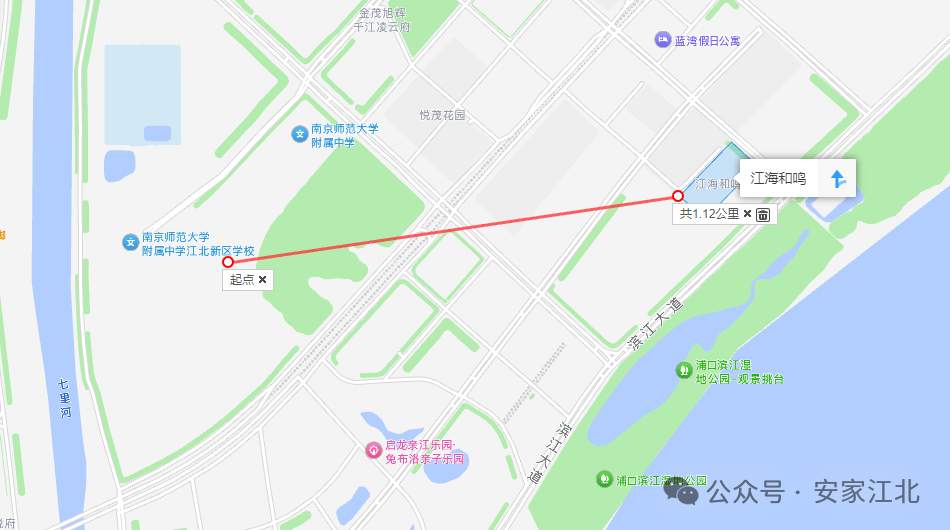Select 浦口滨江湿地公园-观景挑台 marker
Screen dimensions: 950x530
click(x=683, y=371)
